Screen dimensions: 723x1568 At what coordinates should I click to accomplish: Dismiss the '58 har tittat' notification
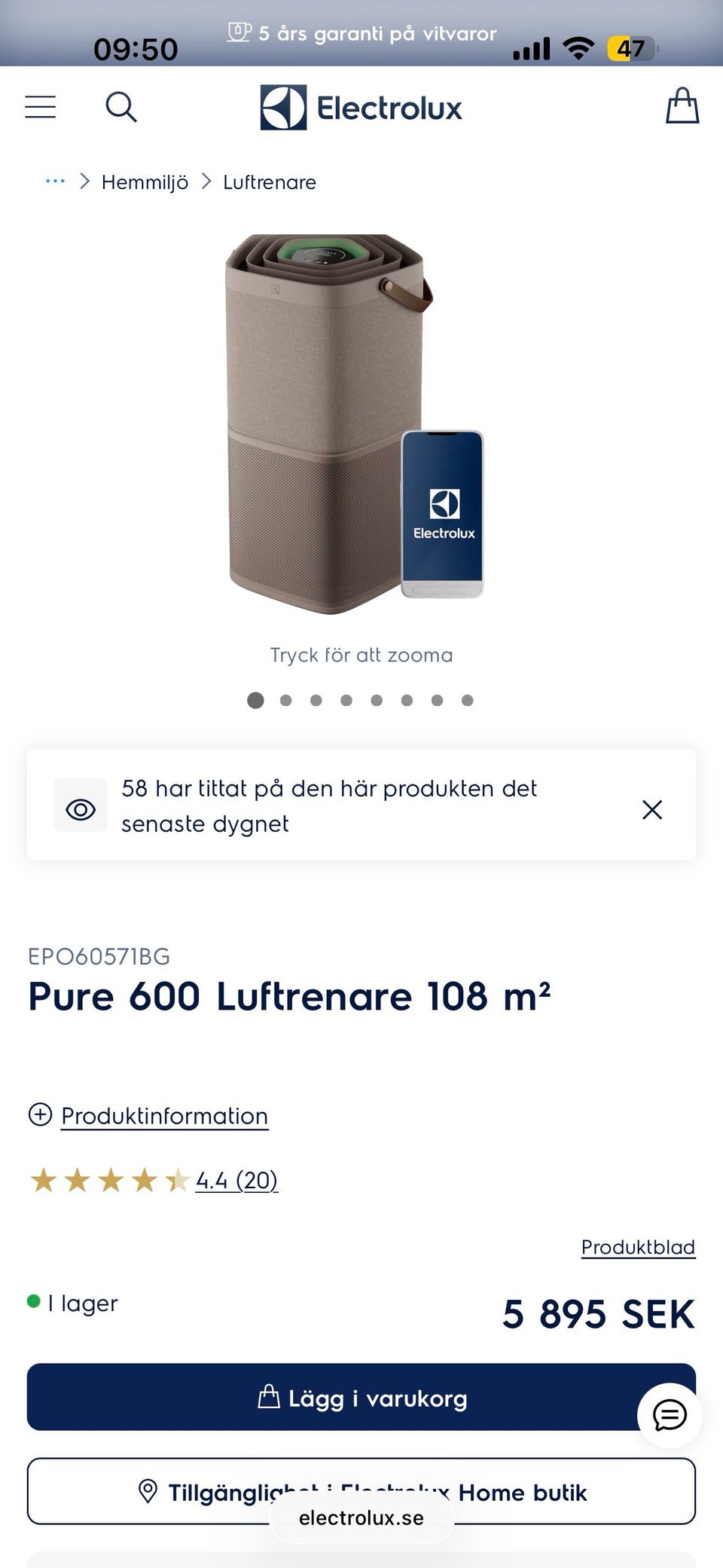[x=651, y=809]
